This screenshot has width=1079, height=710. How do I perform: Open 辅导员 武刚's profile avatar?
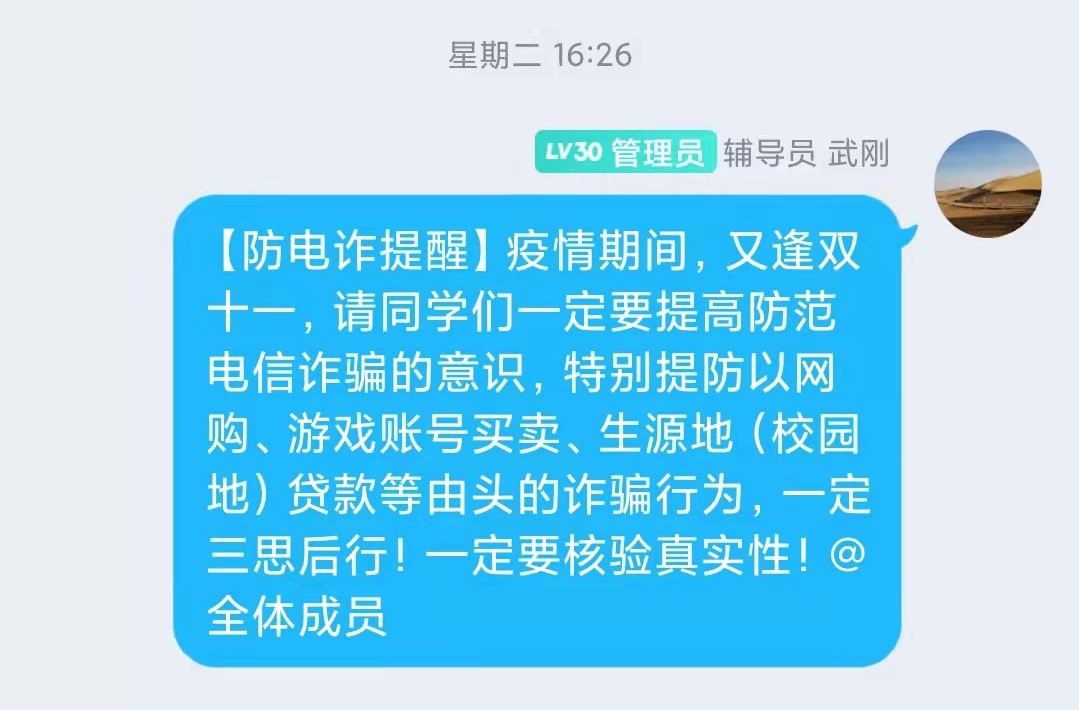(987, 184)
